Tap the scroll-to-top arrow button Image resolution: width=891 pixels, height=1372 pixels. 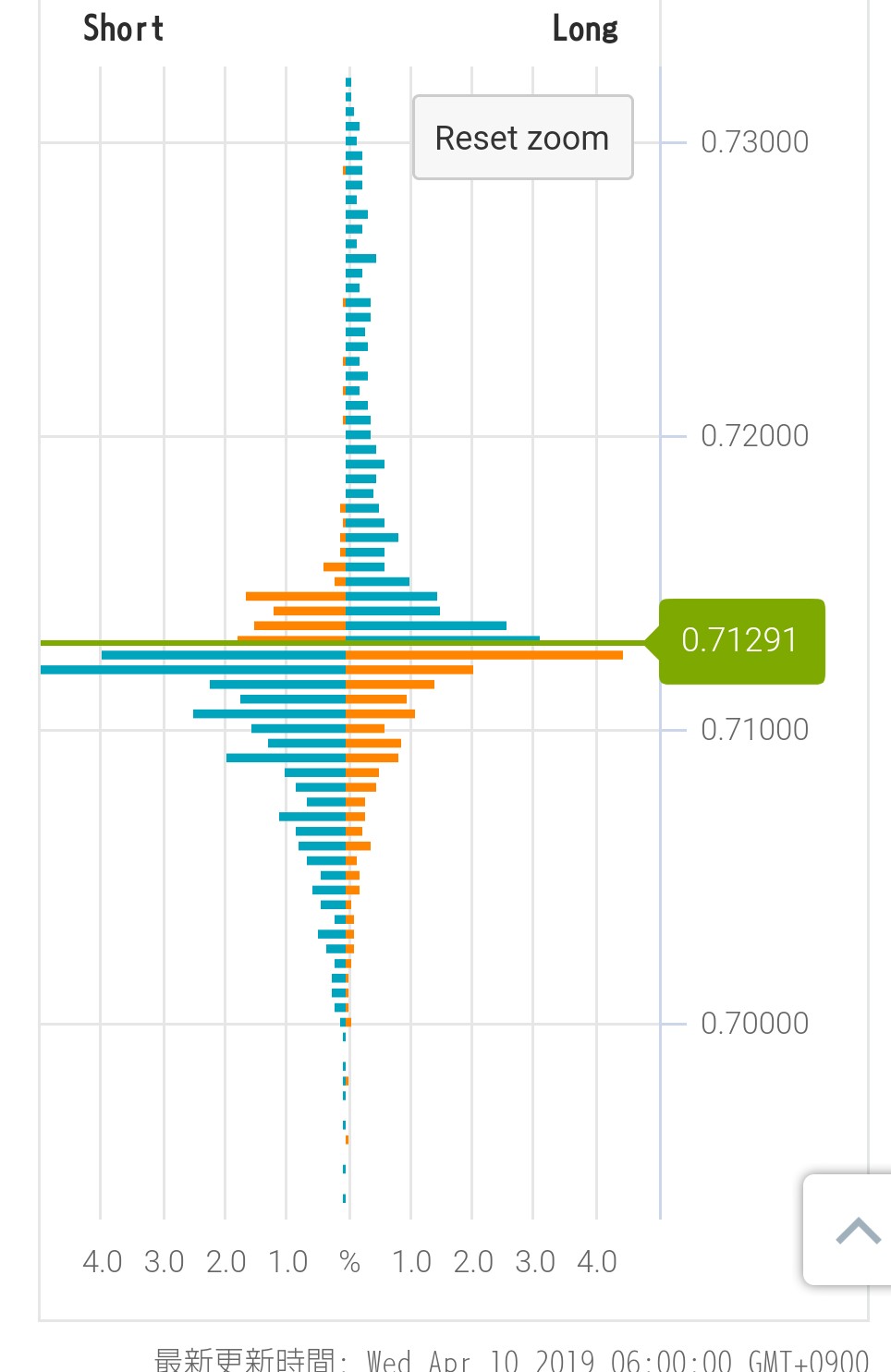(x=855, y=1230)
